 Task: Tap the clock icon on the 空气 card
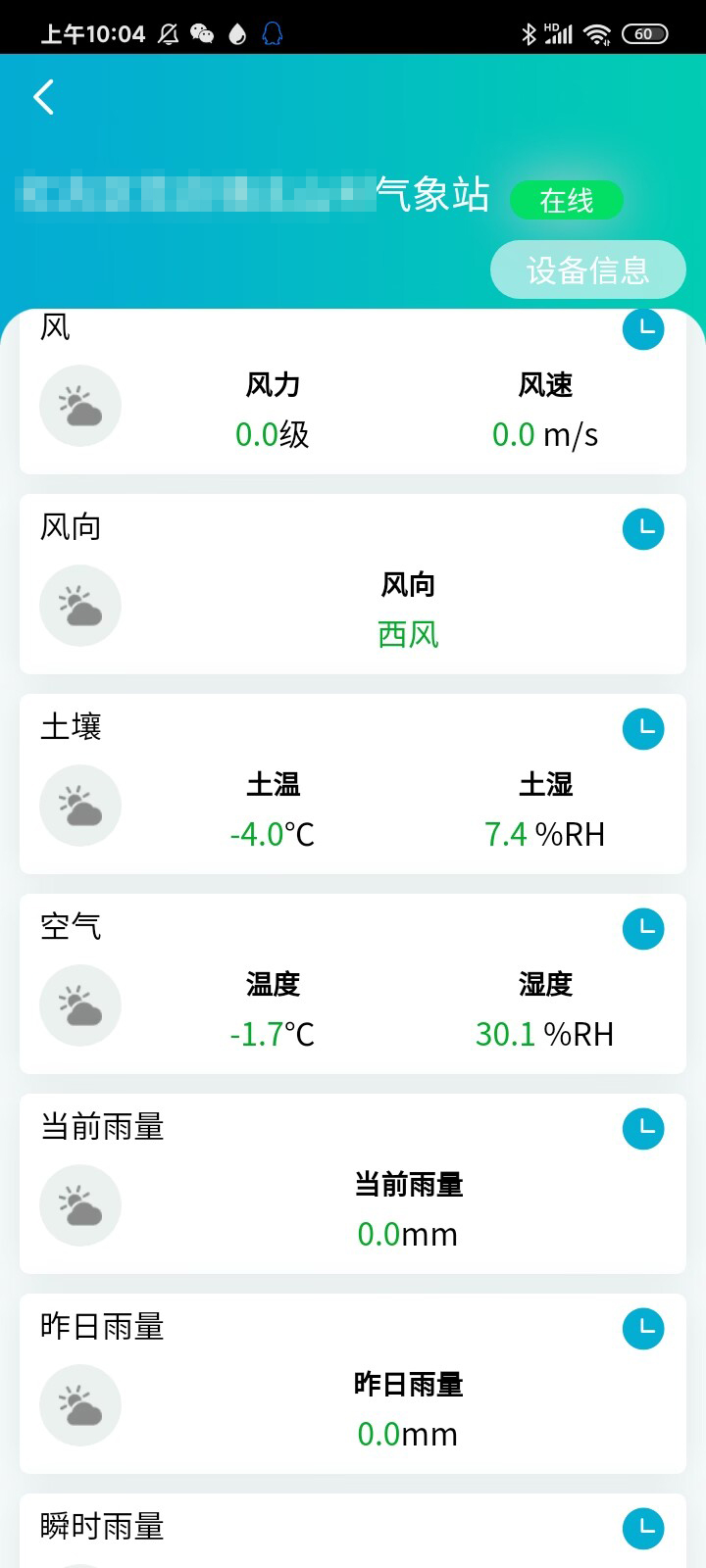[643, 929]
